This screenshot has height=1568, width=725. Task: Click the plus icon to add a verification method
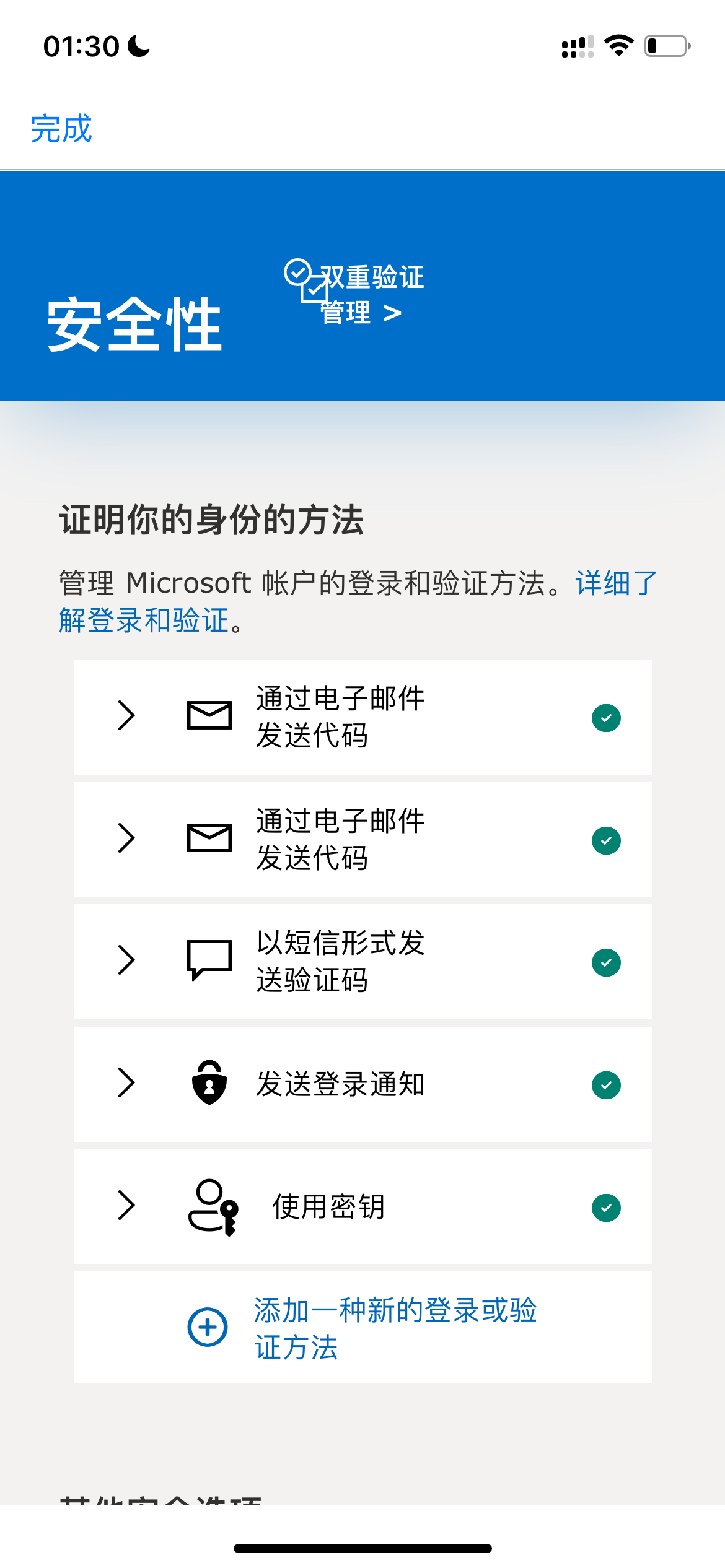[208, 1327]
